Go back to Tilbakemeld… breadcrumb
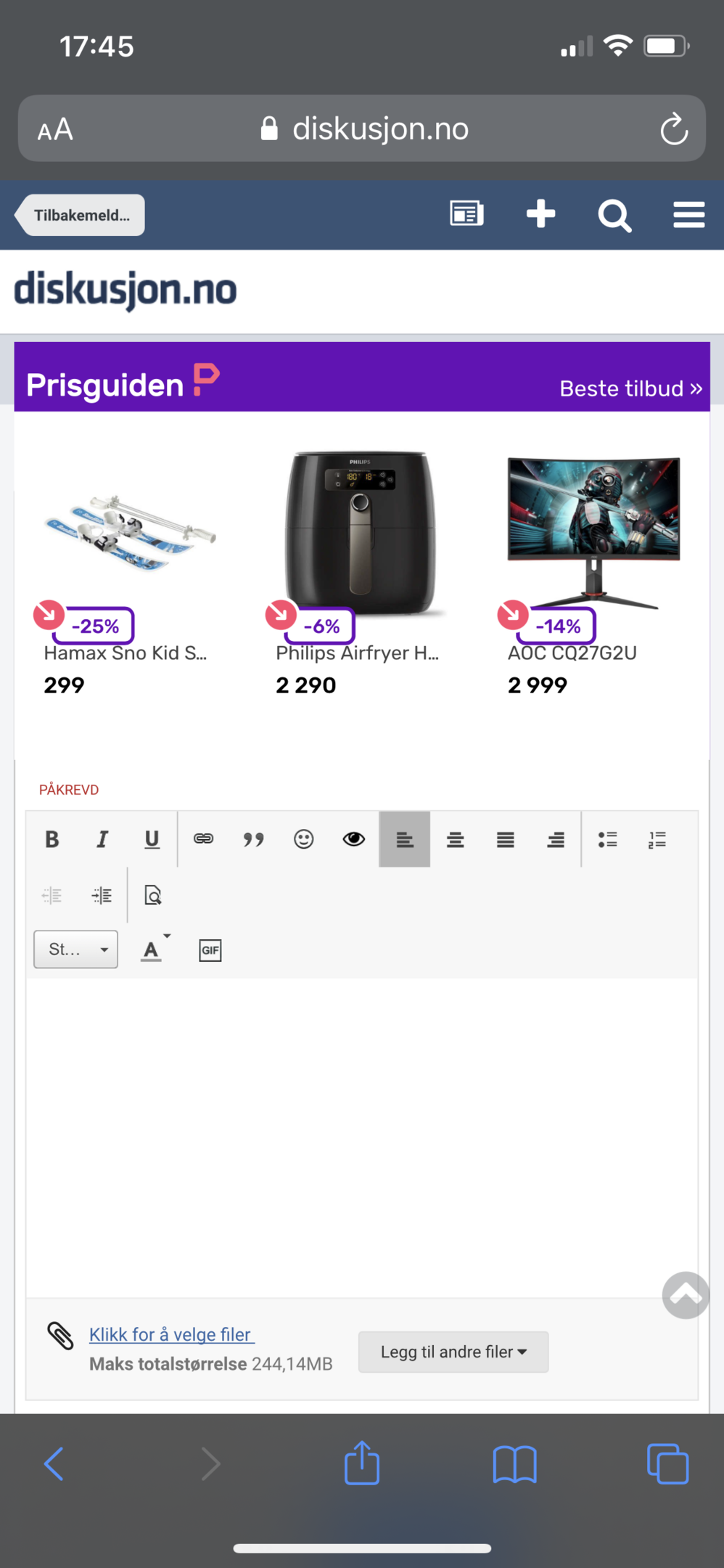The image size is (724, 1568). pyautogui.click(x=80, y=215)
